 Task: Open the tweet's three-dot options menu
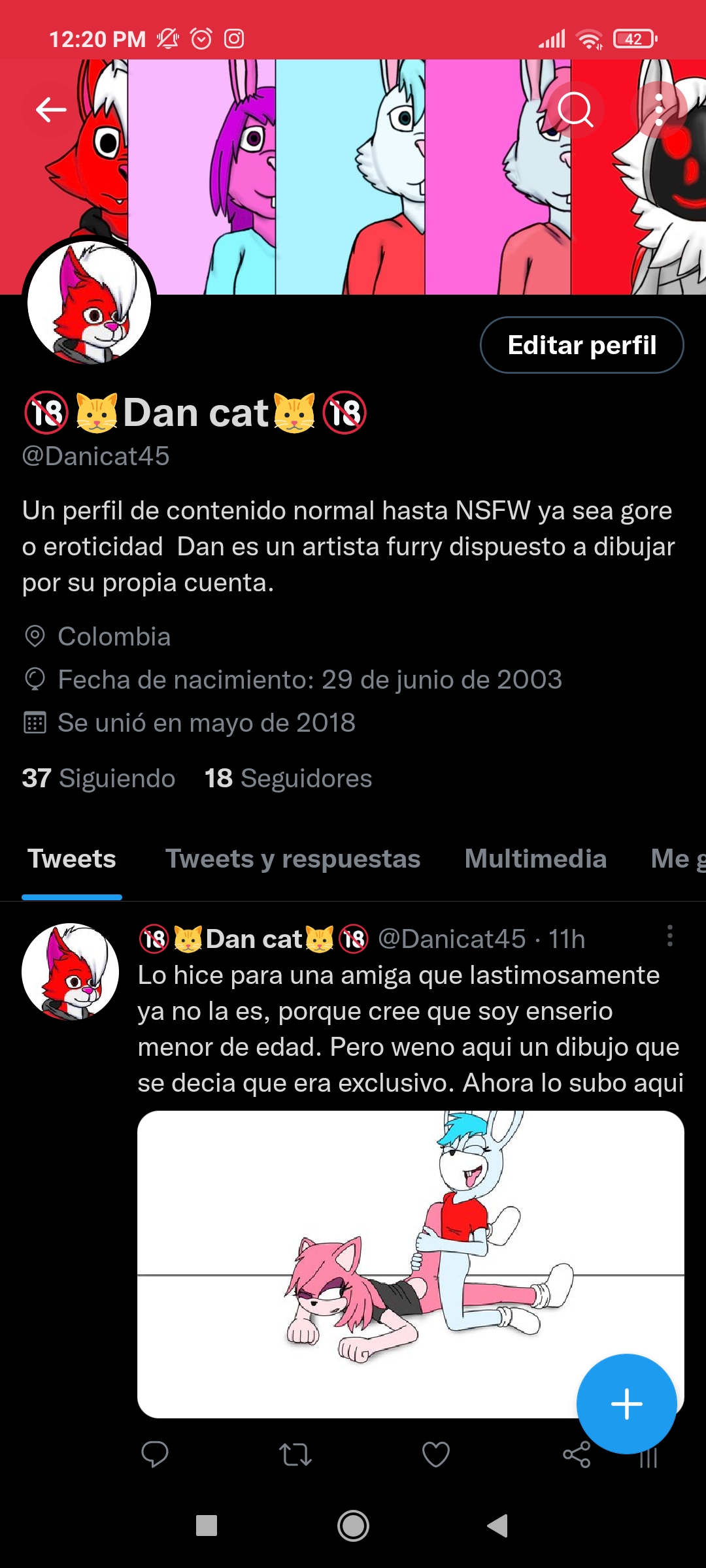point(669,936)
